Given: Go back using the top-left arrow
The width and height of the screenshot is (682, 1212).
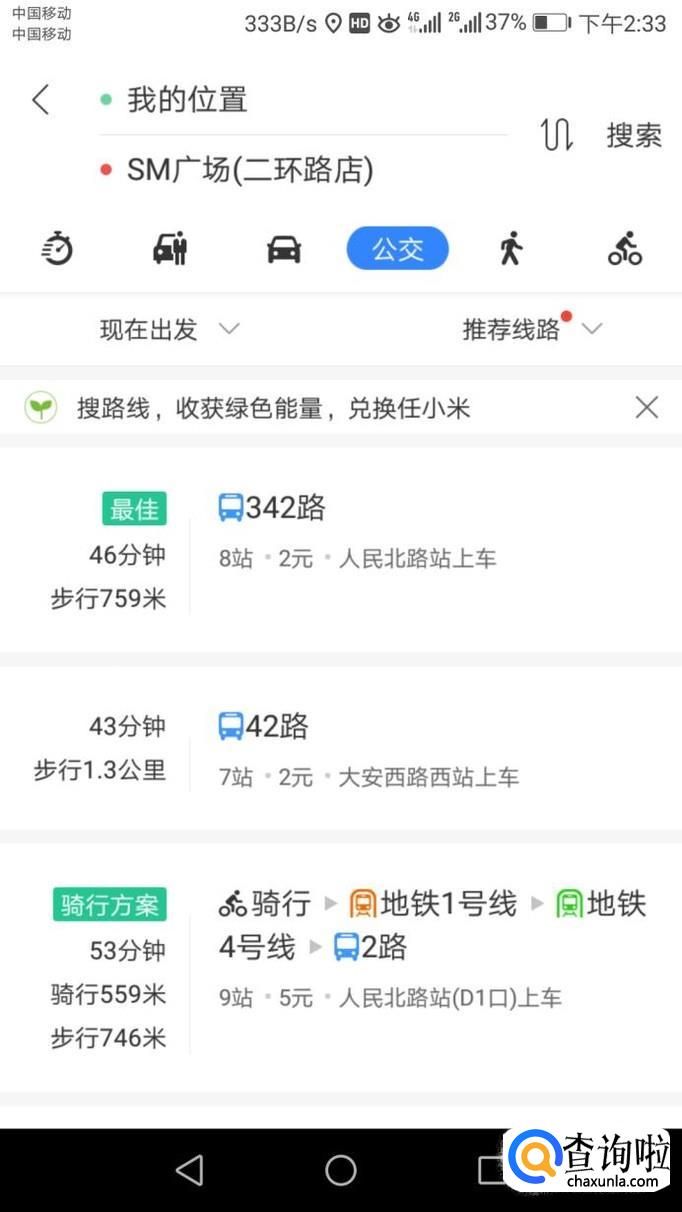Looking at the screenshot, I should point(40,100).
